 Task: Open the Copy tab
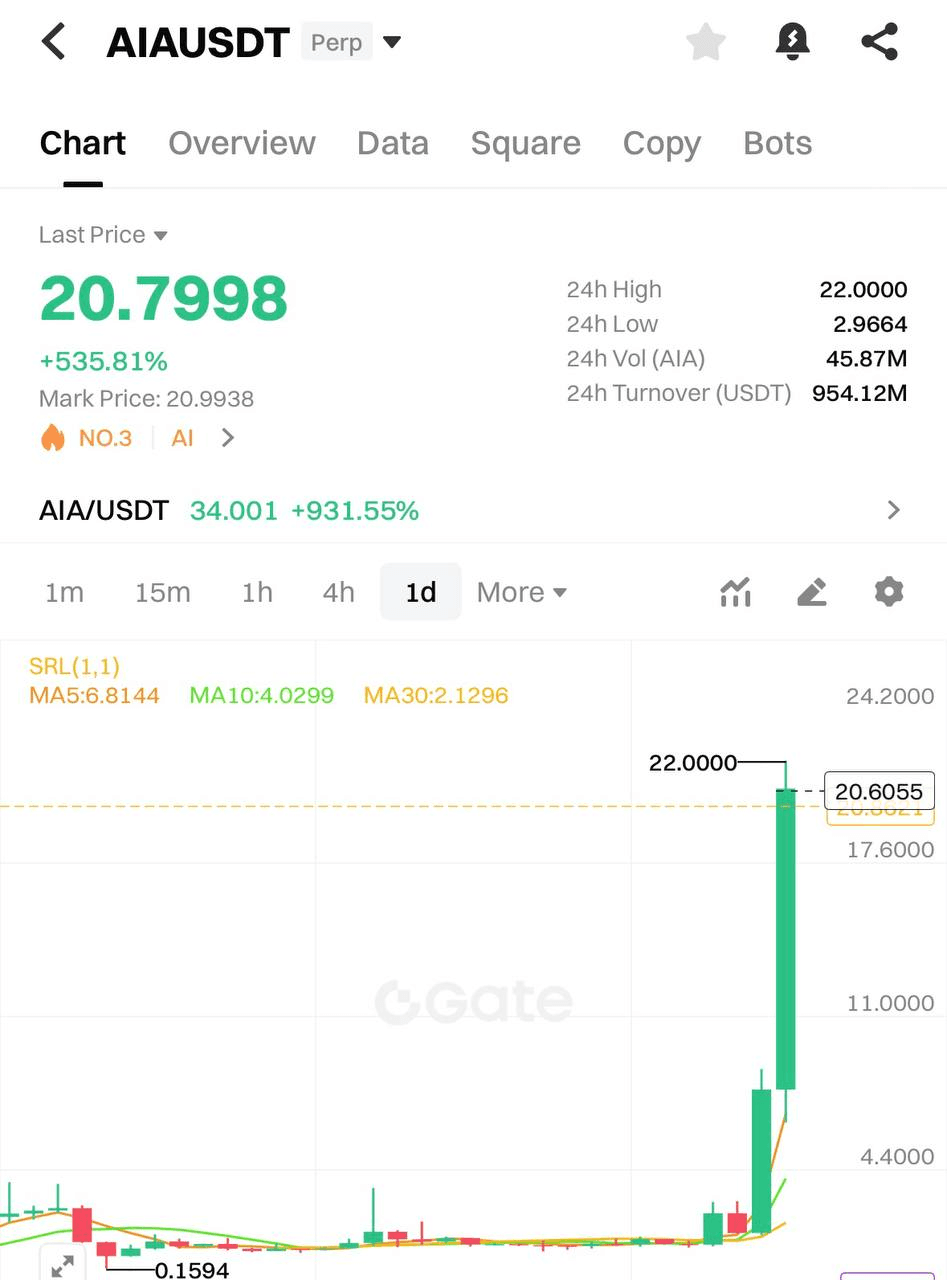coord(661,143)
